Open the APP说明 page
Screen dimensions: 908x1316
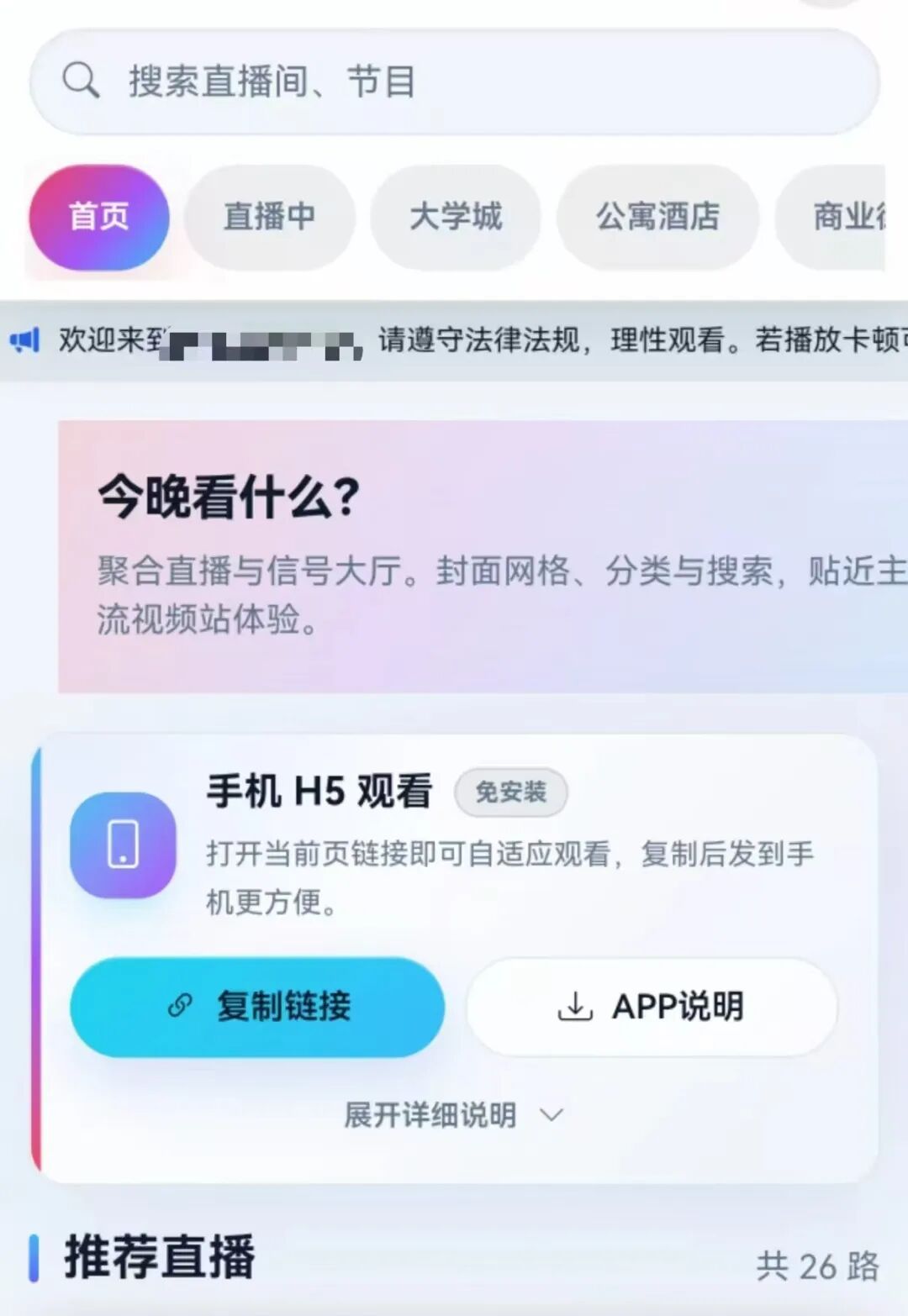(654, 1006)
